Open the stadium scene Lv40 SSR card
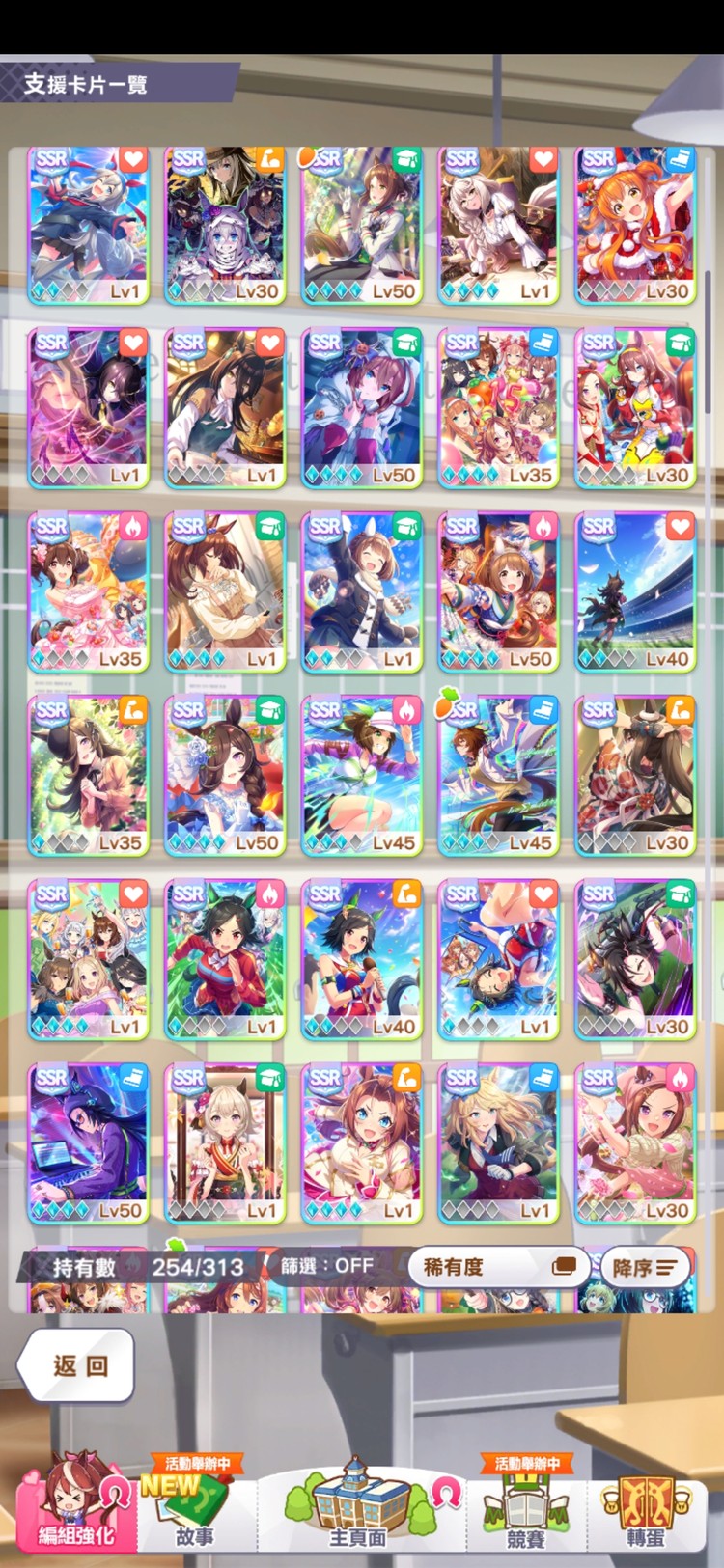The image size is (724, 1568). pos(635,591)
